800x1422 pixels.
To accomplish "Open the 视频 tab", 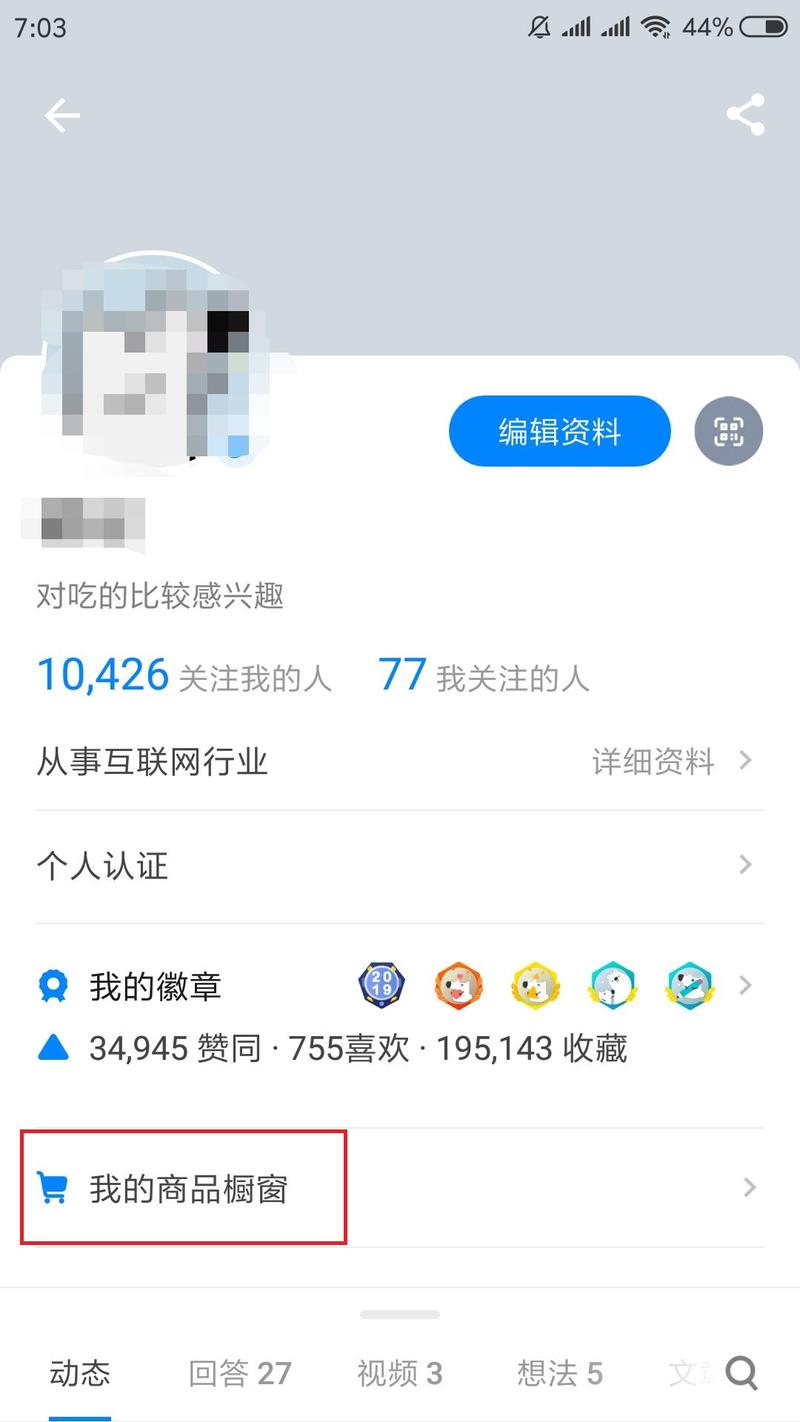I will [x=399, y=1374].
